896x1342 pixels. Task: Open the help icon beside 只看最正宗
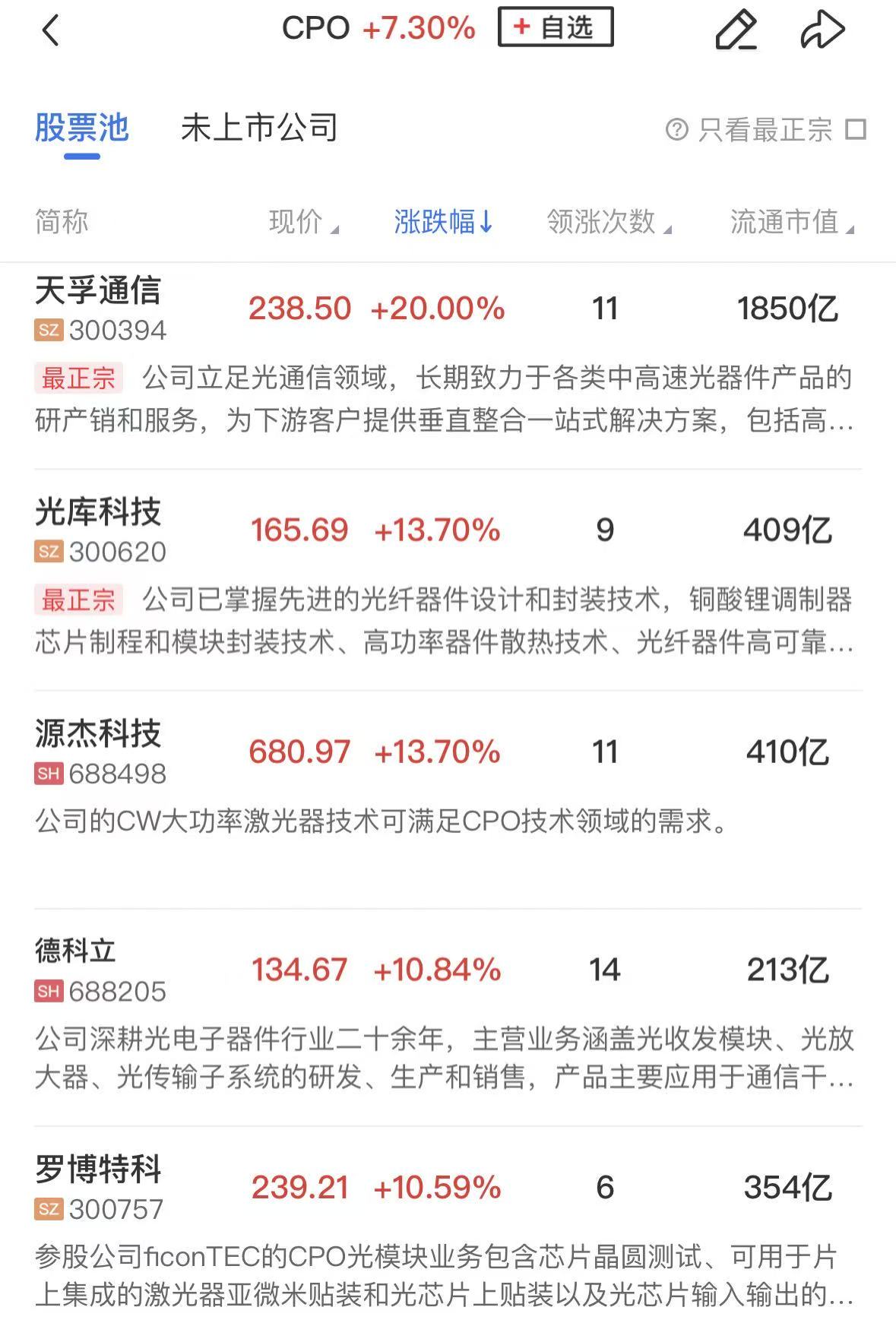tap(676, 130)
